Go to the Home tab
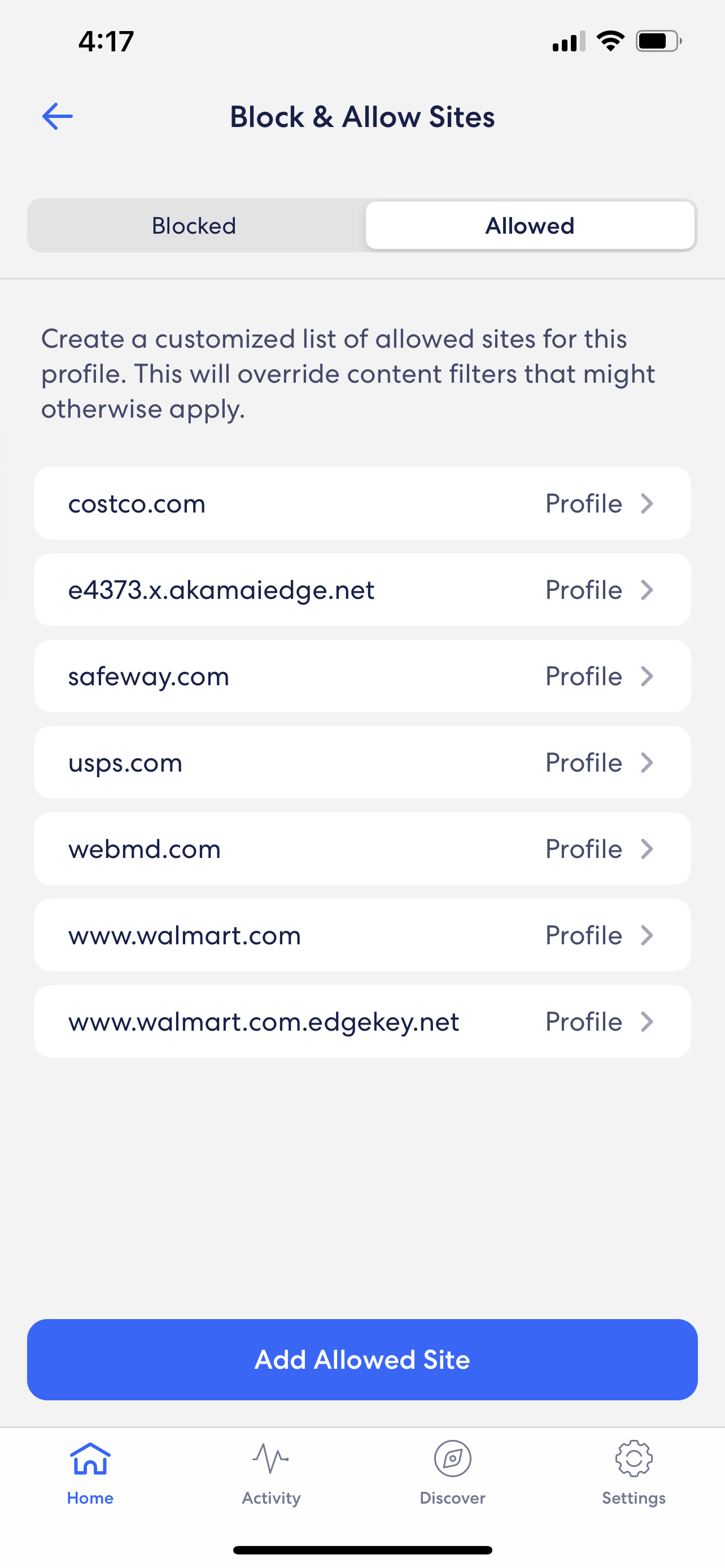 [x=90, y=1474]
